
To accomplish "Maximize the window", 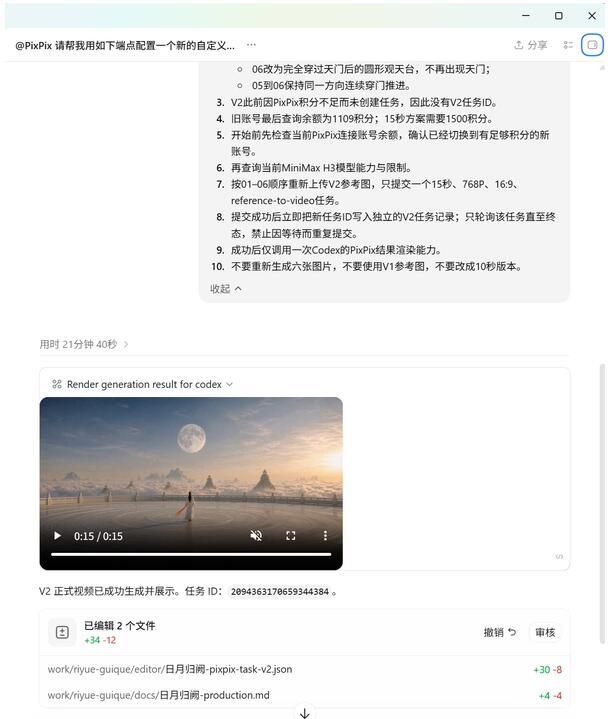I will pyautogui.click(x=559, y=16).
